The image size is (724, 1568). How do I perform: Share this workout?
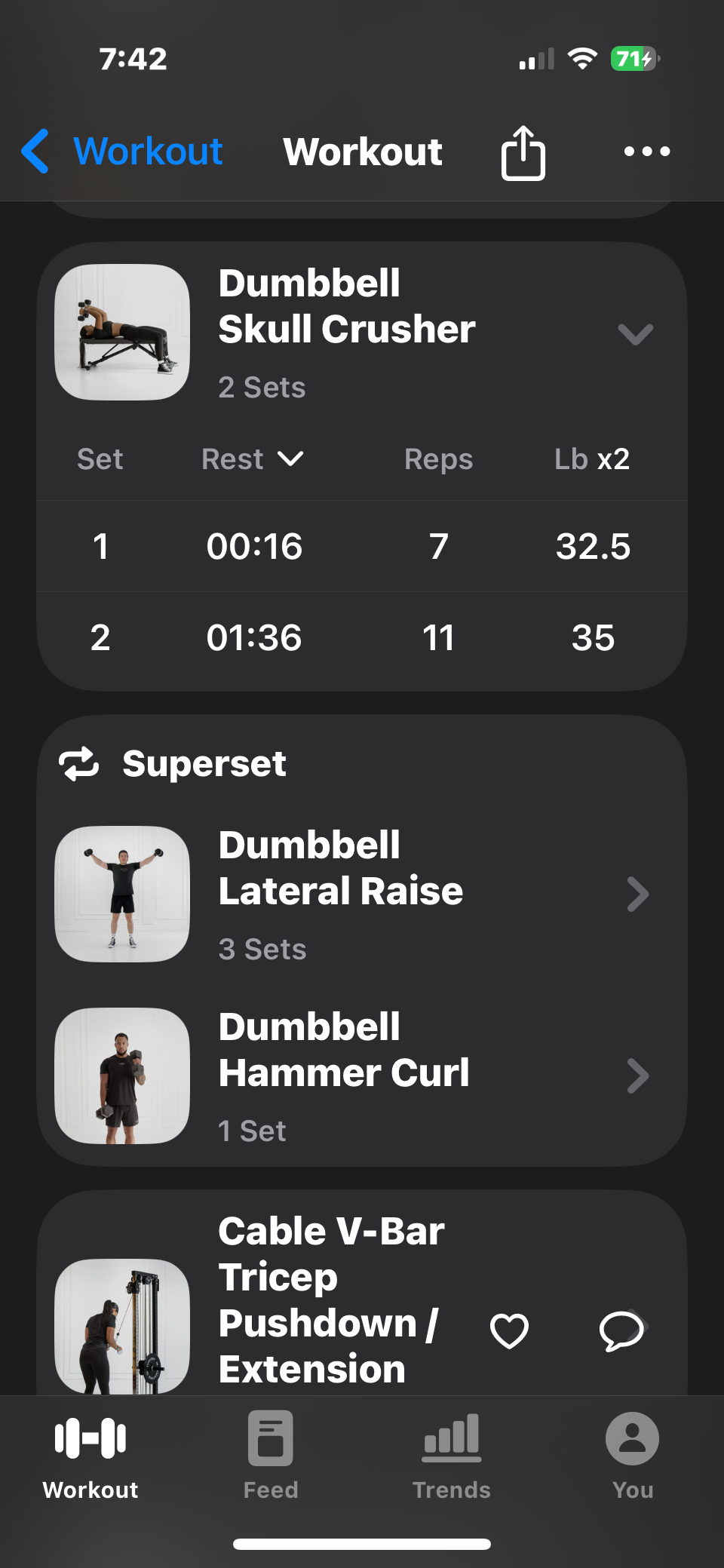pos(523,152)
